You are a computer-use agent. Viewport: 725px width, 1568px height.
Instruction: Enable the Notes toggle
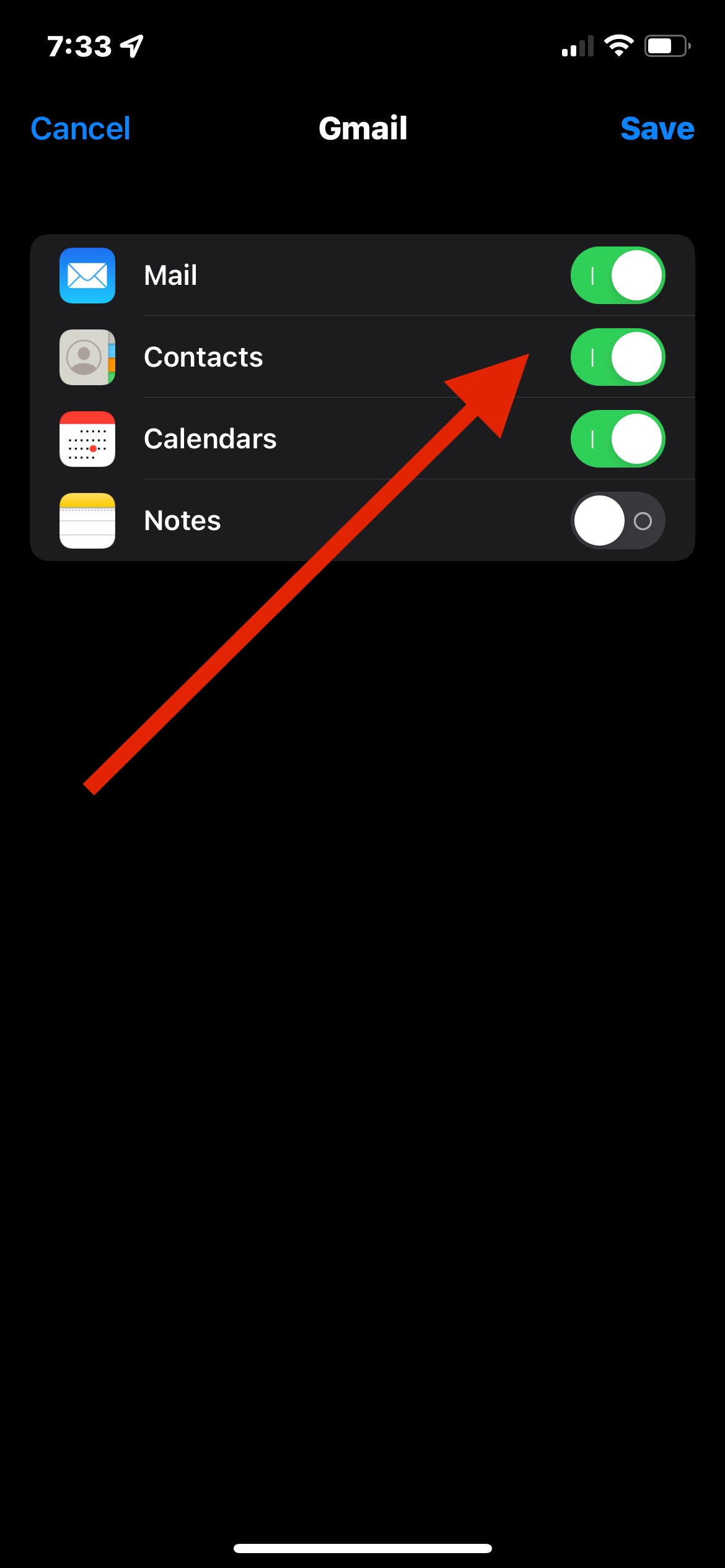coord(618,521)
